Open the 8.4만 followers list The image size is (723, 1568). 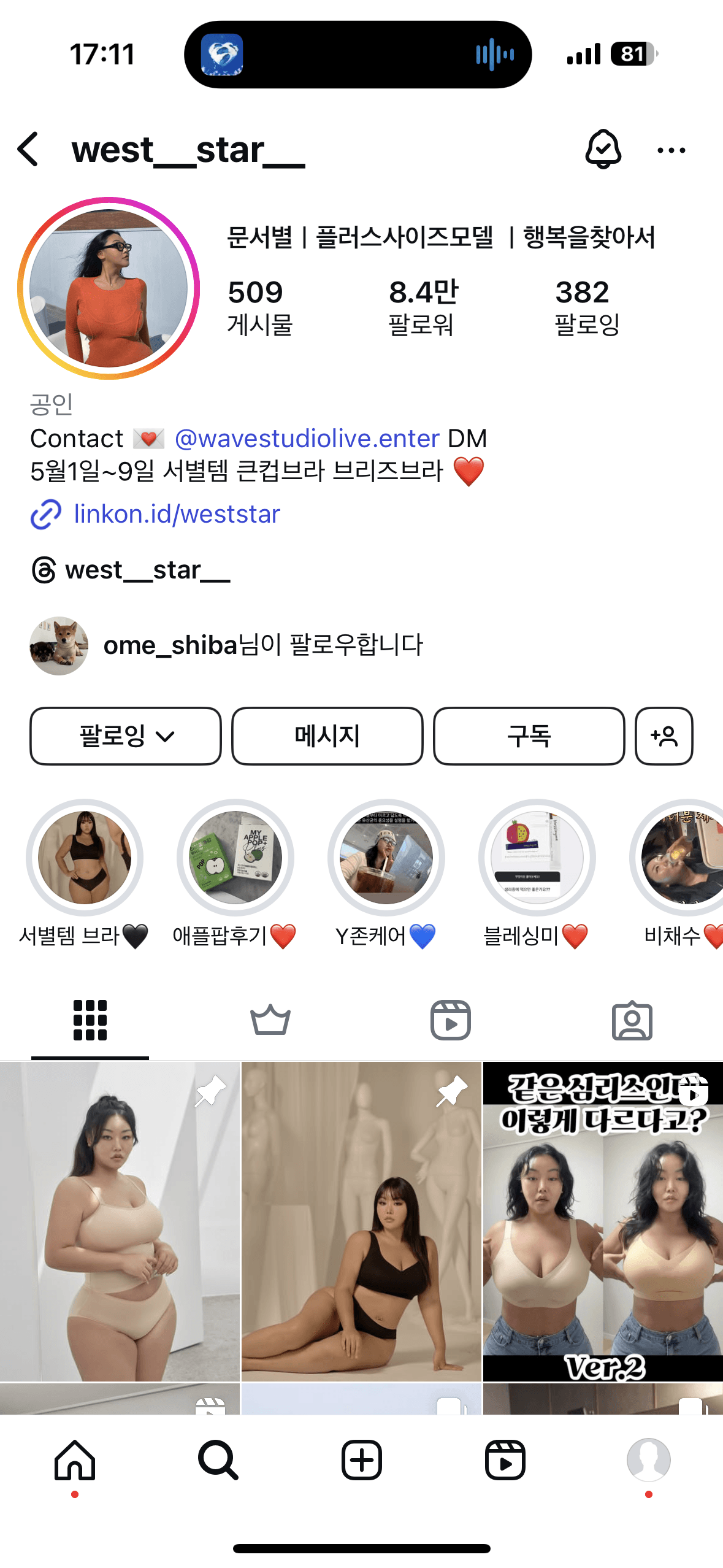[x=423, y=307]
